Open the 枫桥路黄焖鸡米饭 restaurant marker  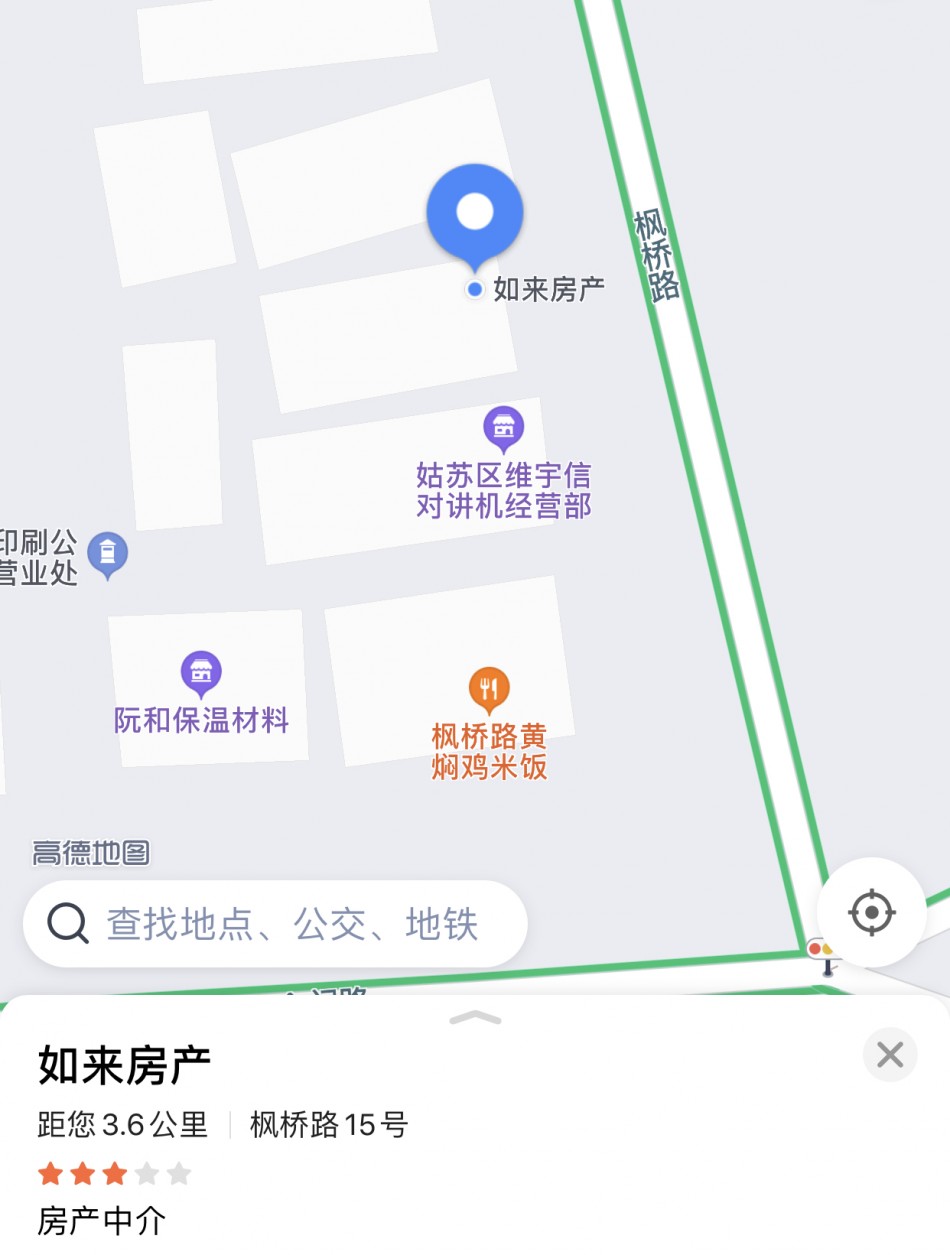coord(489,689)
